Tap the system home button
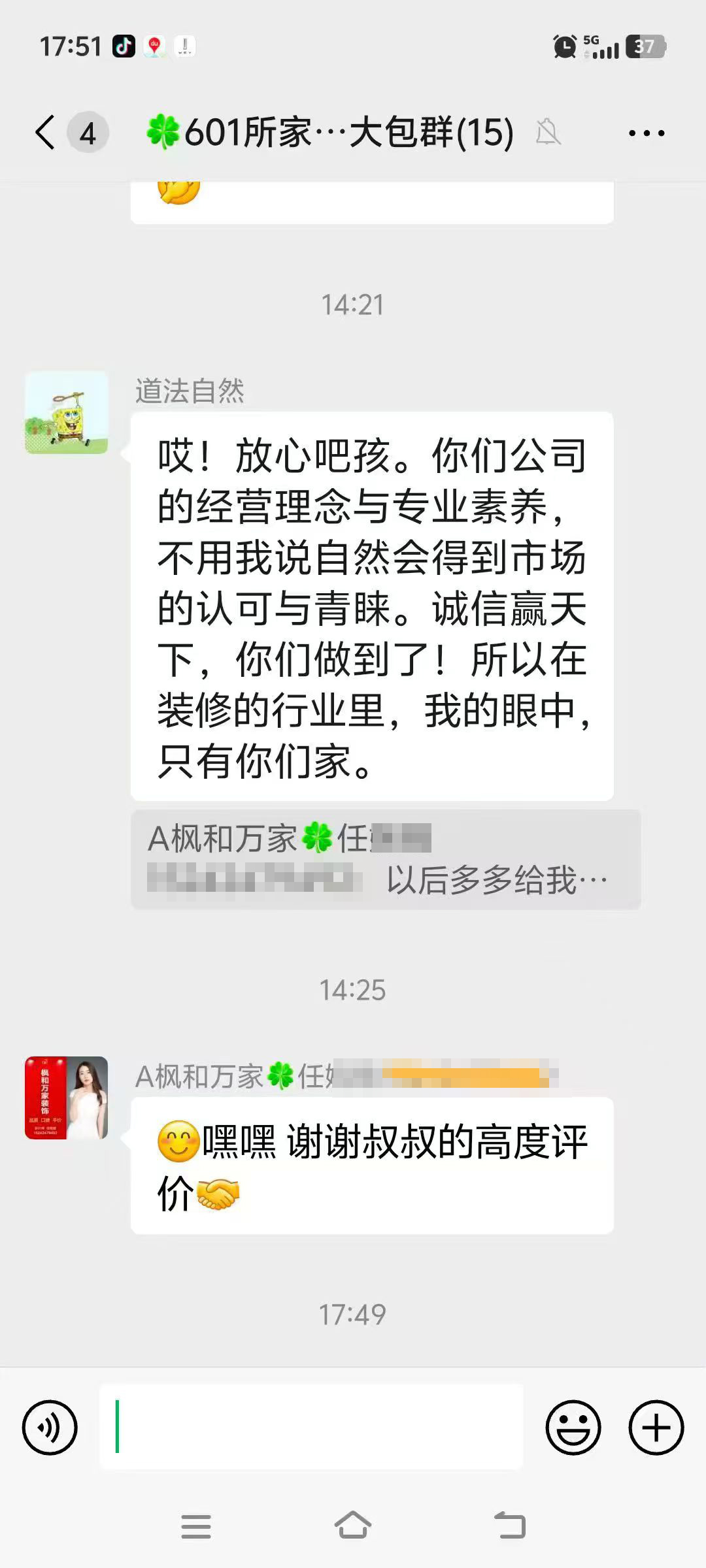Viewport: 706px width, 1568px height. [353, 1526]
